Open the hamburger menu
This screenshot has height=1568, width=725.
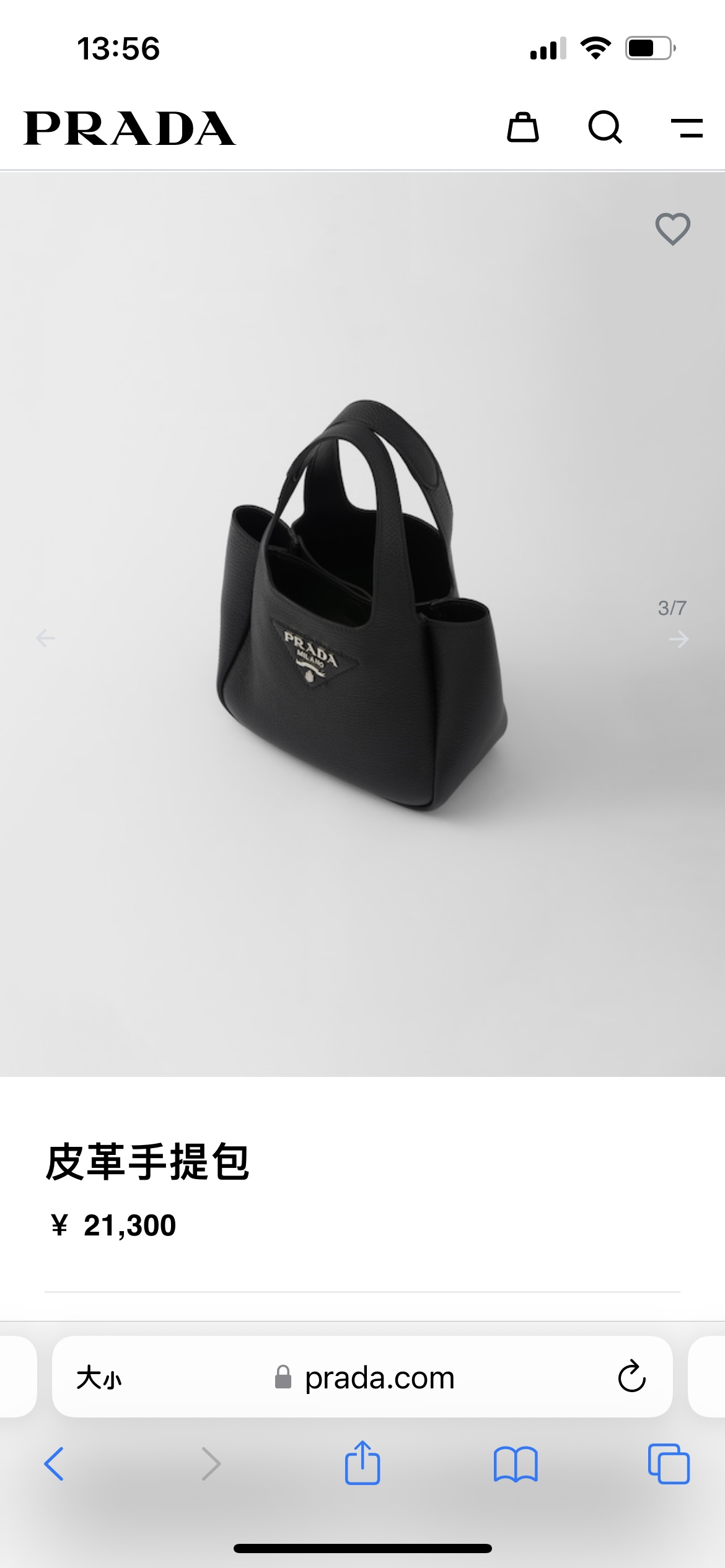687,128
